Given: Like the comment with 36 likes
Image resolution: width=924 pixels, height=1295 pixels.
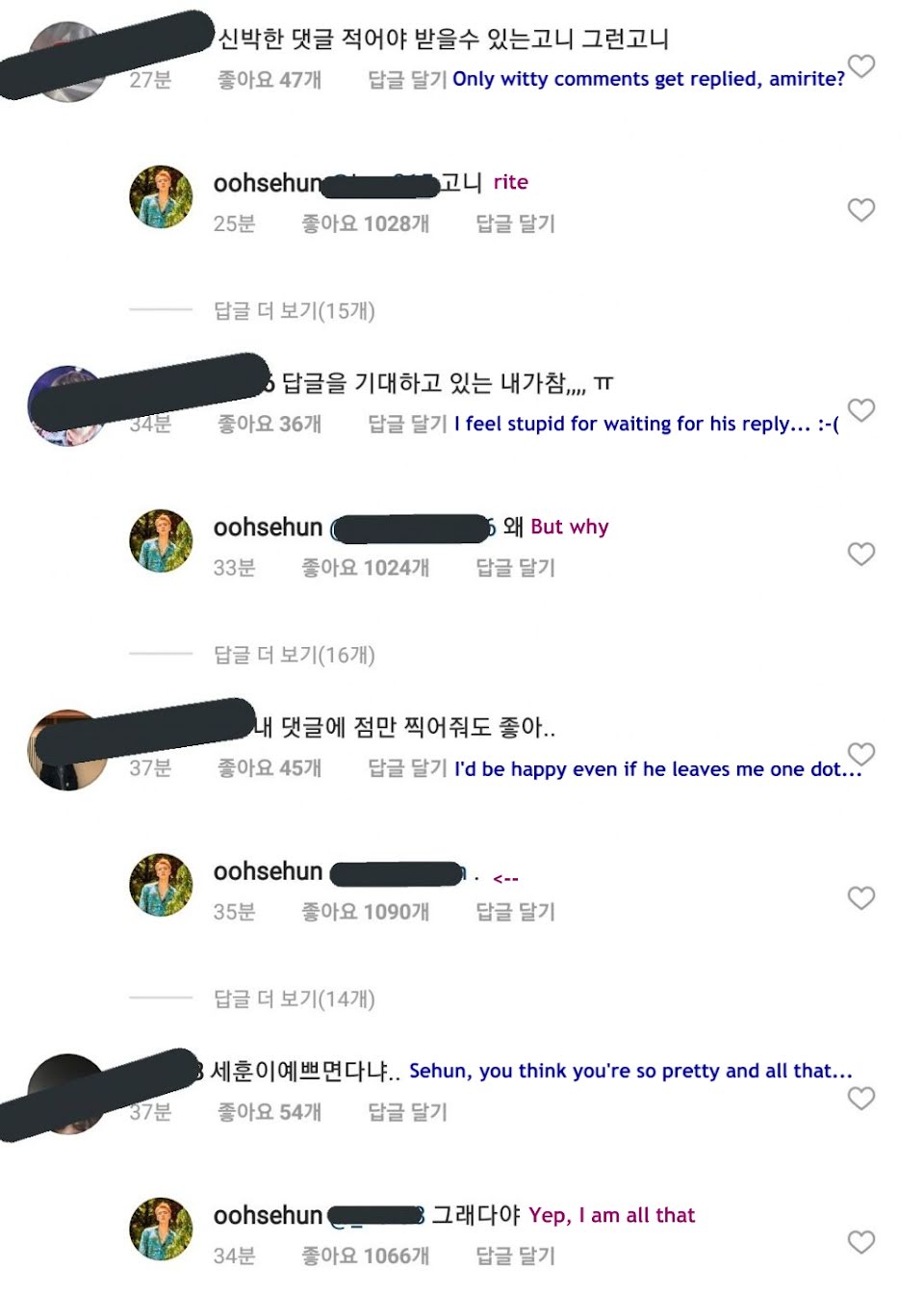Looking at the screenshot, I should pyautogui.click(x=861, y=410).
